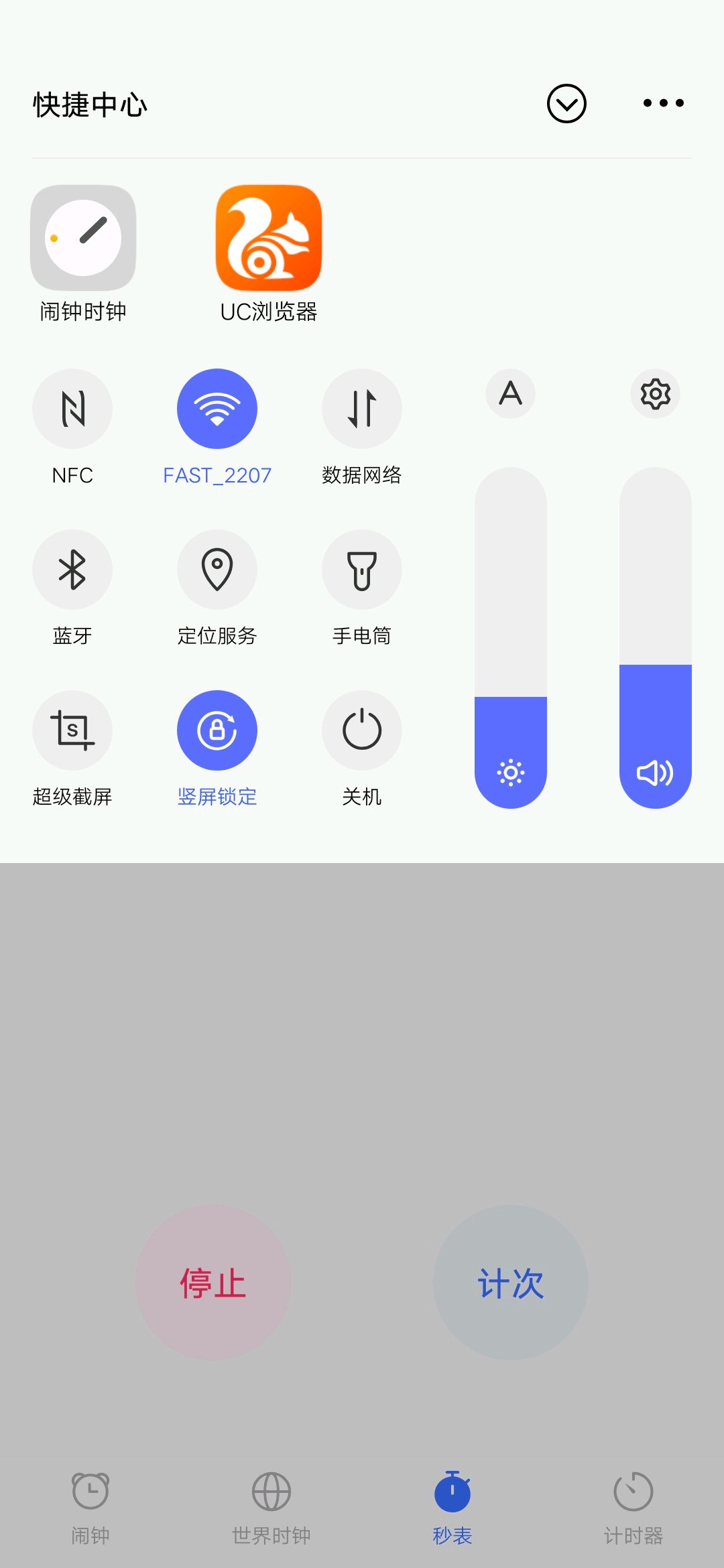
Task: Disable the FAST_2207 Wi-Fi toggle
Action: coord(217,409)
